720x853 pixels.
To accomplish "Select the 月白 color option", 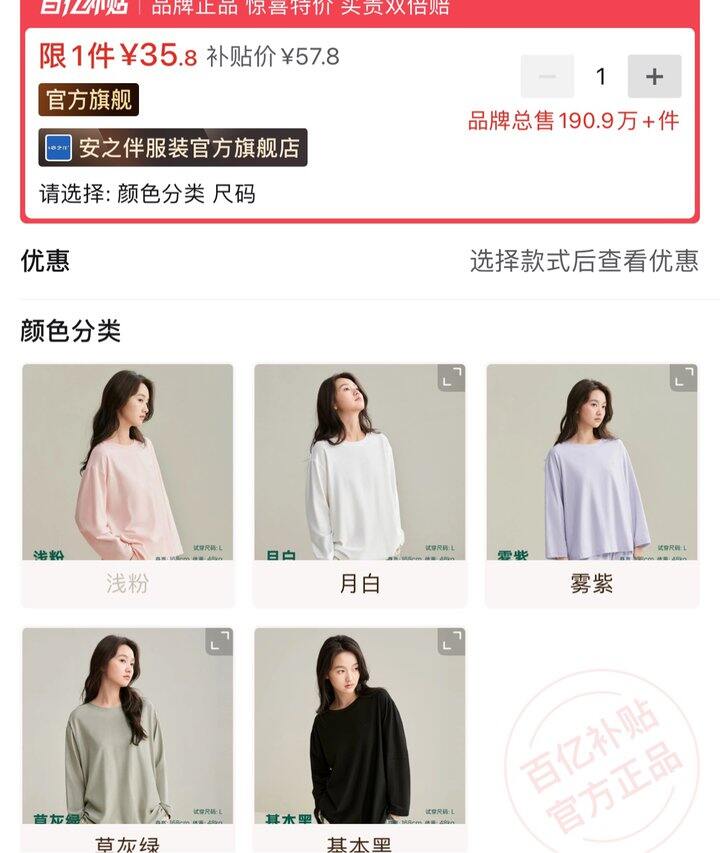I will point(359,484).
